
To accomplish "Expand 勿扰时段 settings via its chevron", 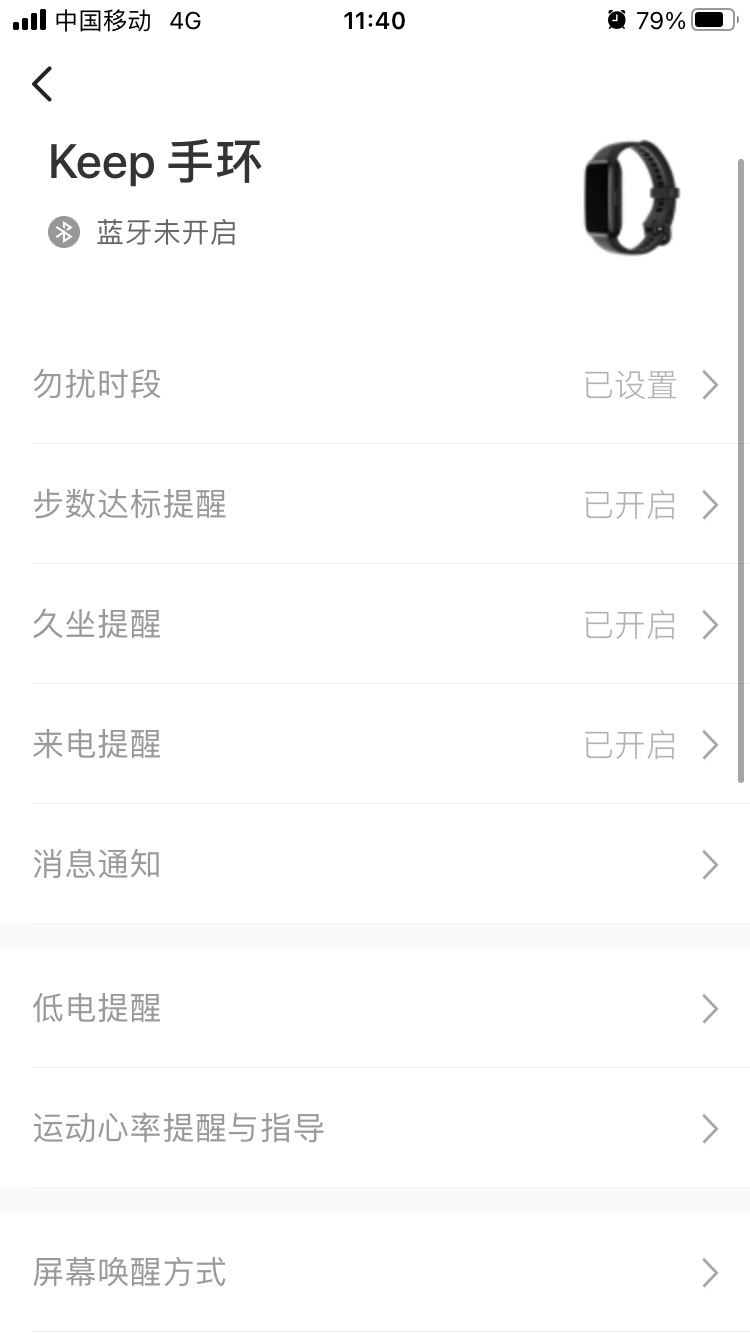I will [709, 385].
